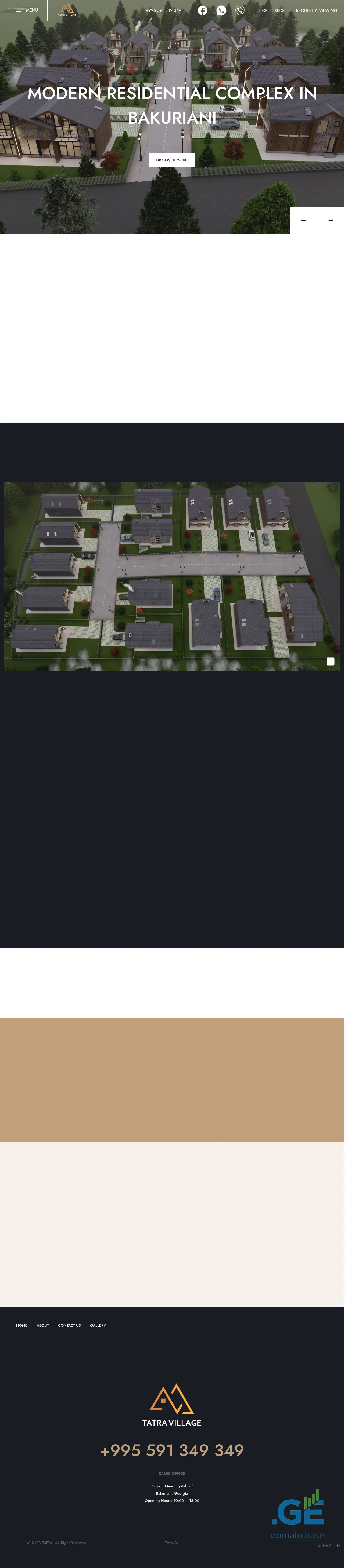Open HOME footer link
The height and width of the screenshot is (1568, 348).
(x=21, y=1326)
